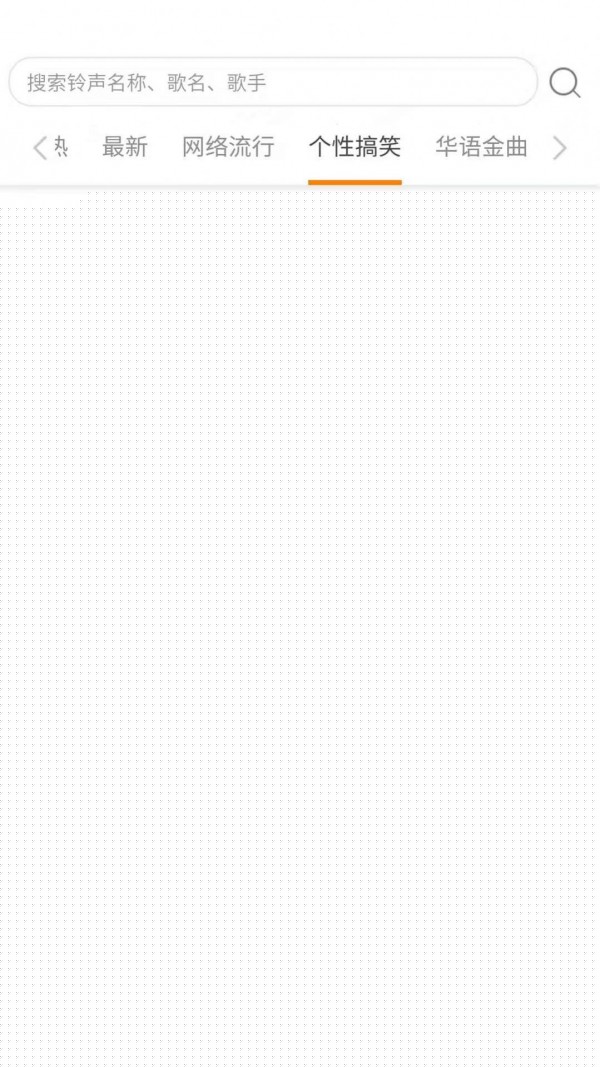Tap the magnifier search icon
600x1067 pixels.
coord(564,83)
